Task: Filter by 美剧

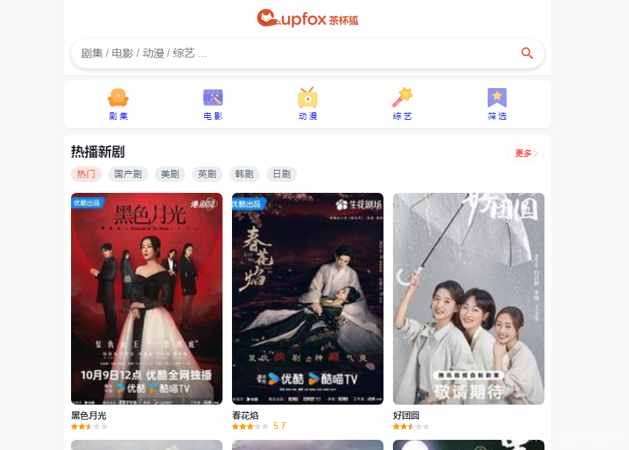Action: coord(171,174)
